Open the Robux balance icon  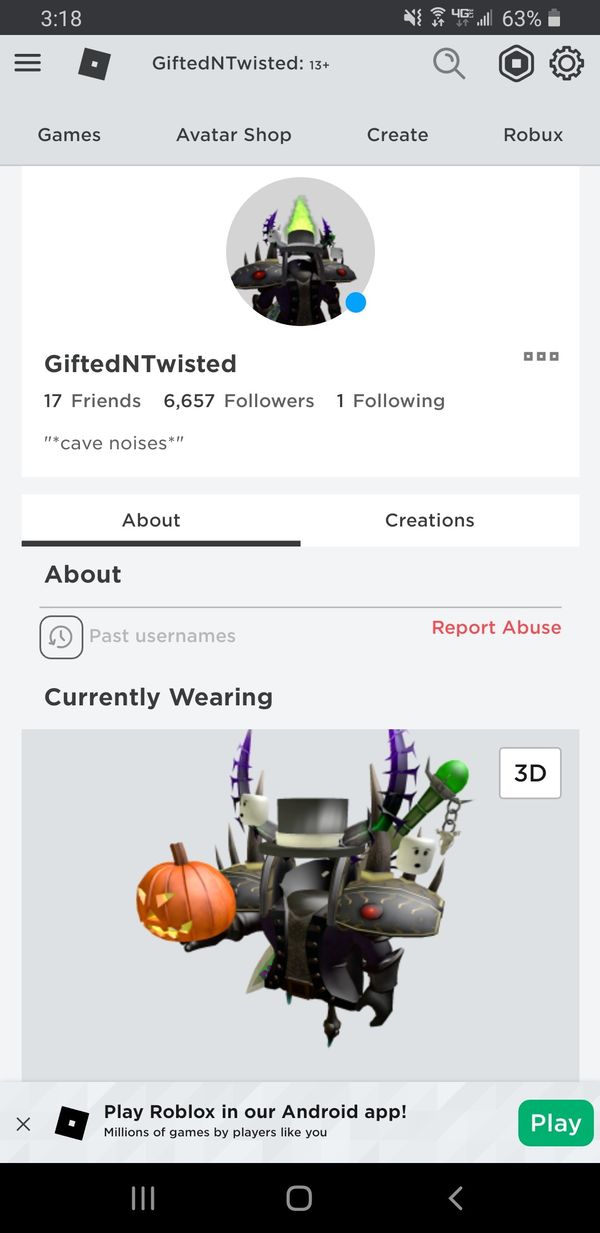(516, 65)
